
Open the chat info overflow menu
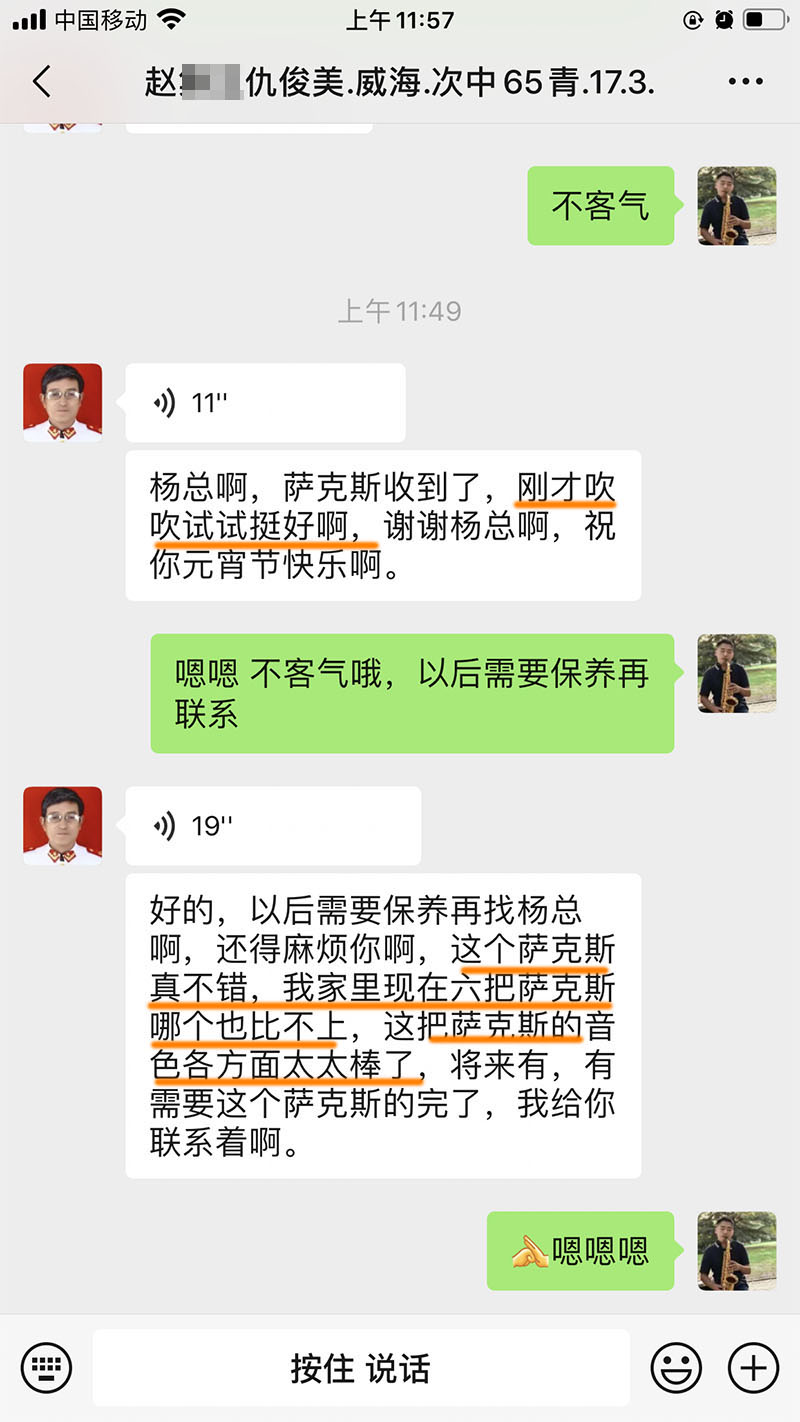(x=746, y=82)
